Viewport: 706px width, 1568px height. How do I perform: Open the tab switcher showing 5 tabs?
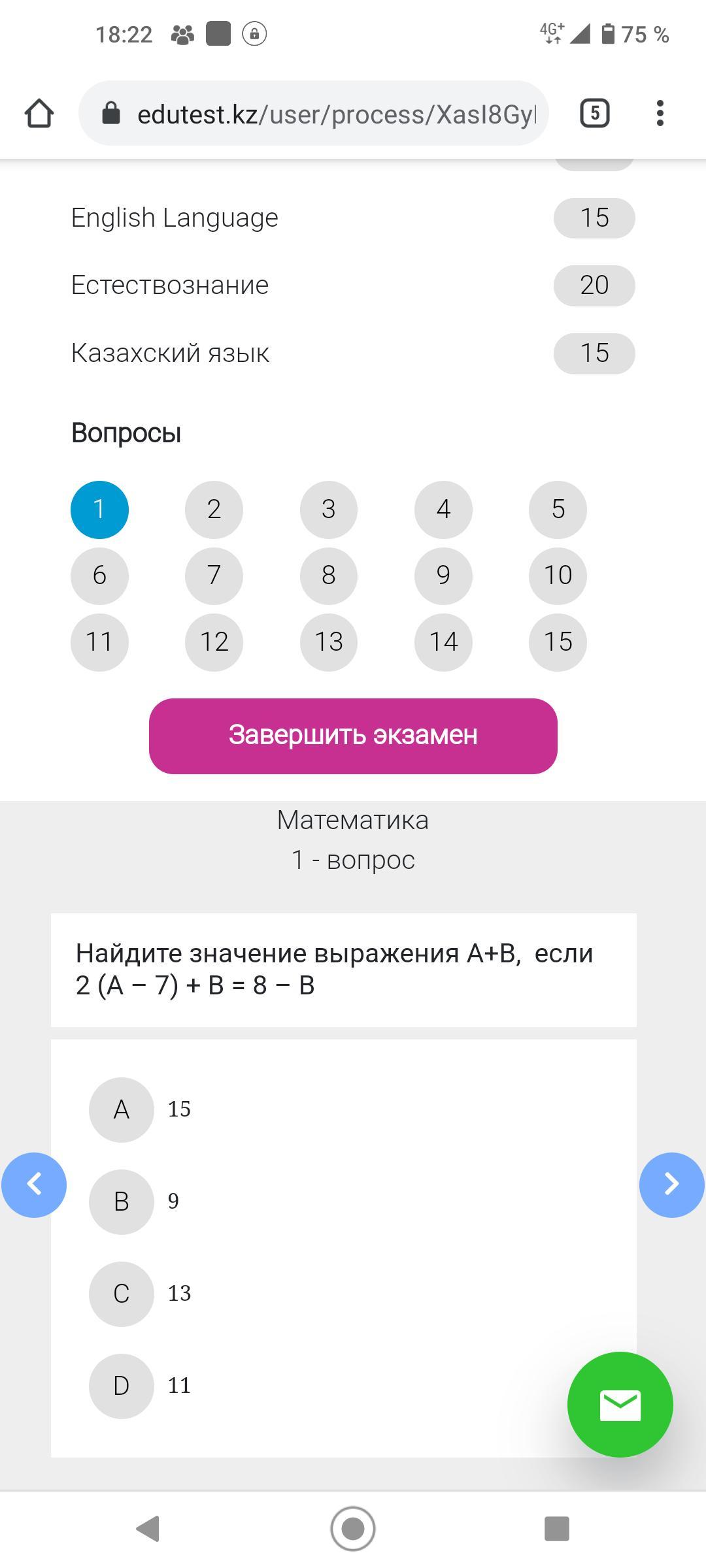pyautogui.click(x=594, y=114)
